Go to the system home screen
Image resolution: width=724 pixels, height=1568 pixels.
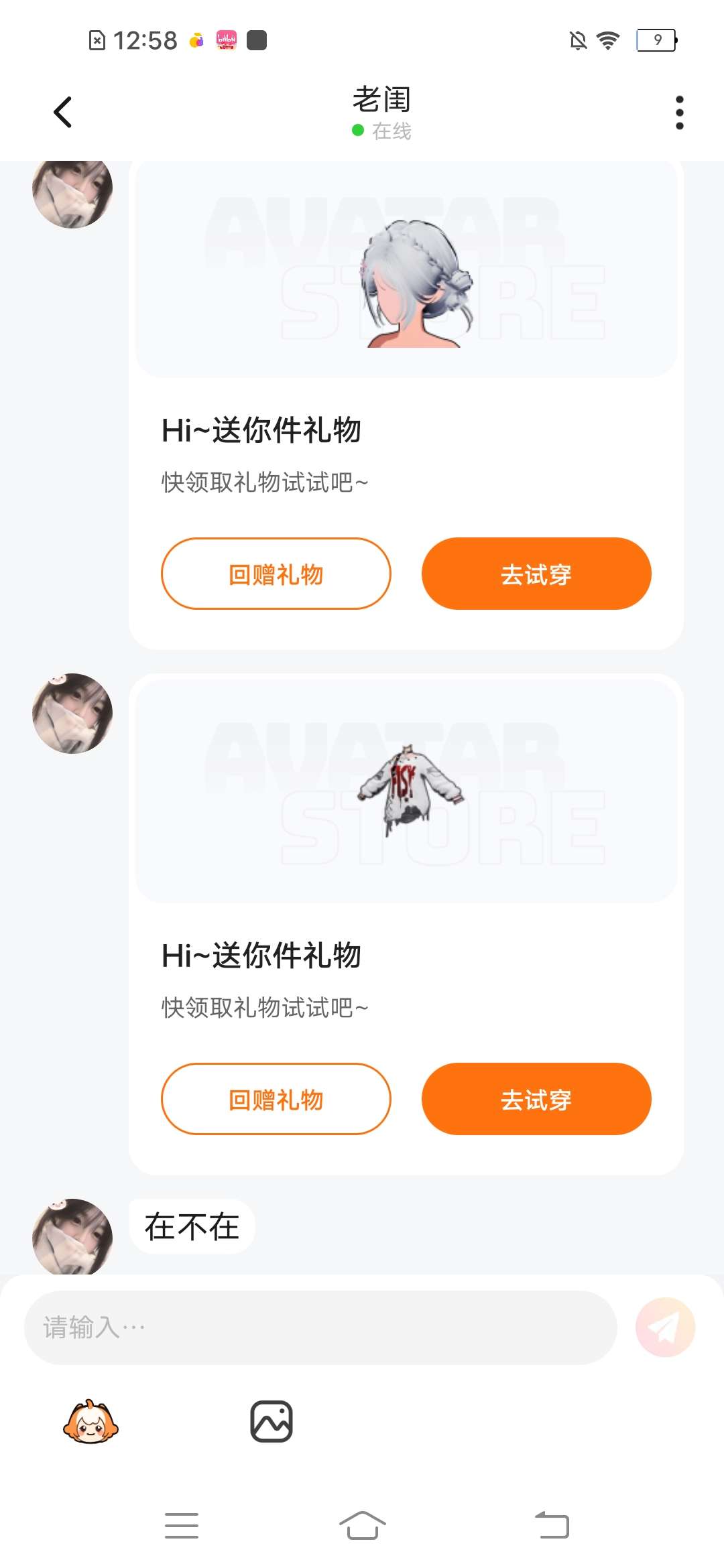coord(362,1526)
